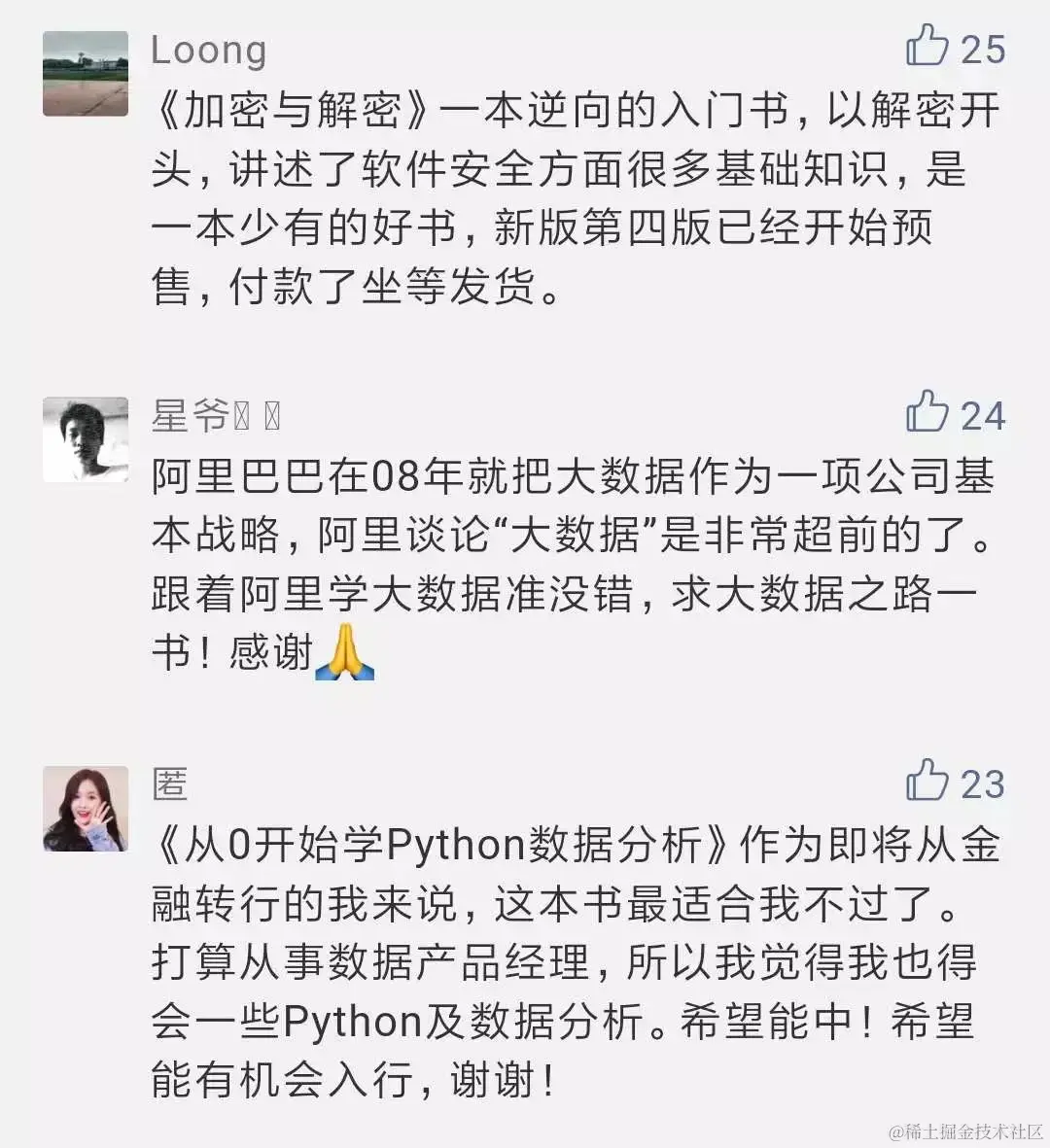Like Loong's comment about 加密与解密
This screenshot has width=1050, height=1148.
tap(927, 46)
